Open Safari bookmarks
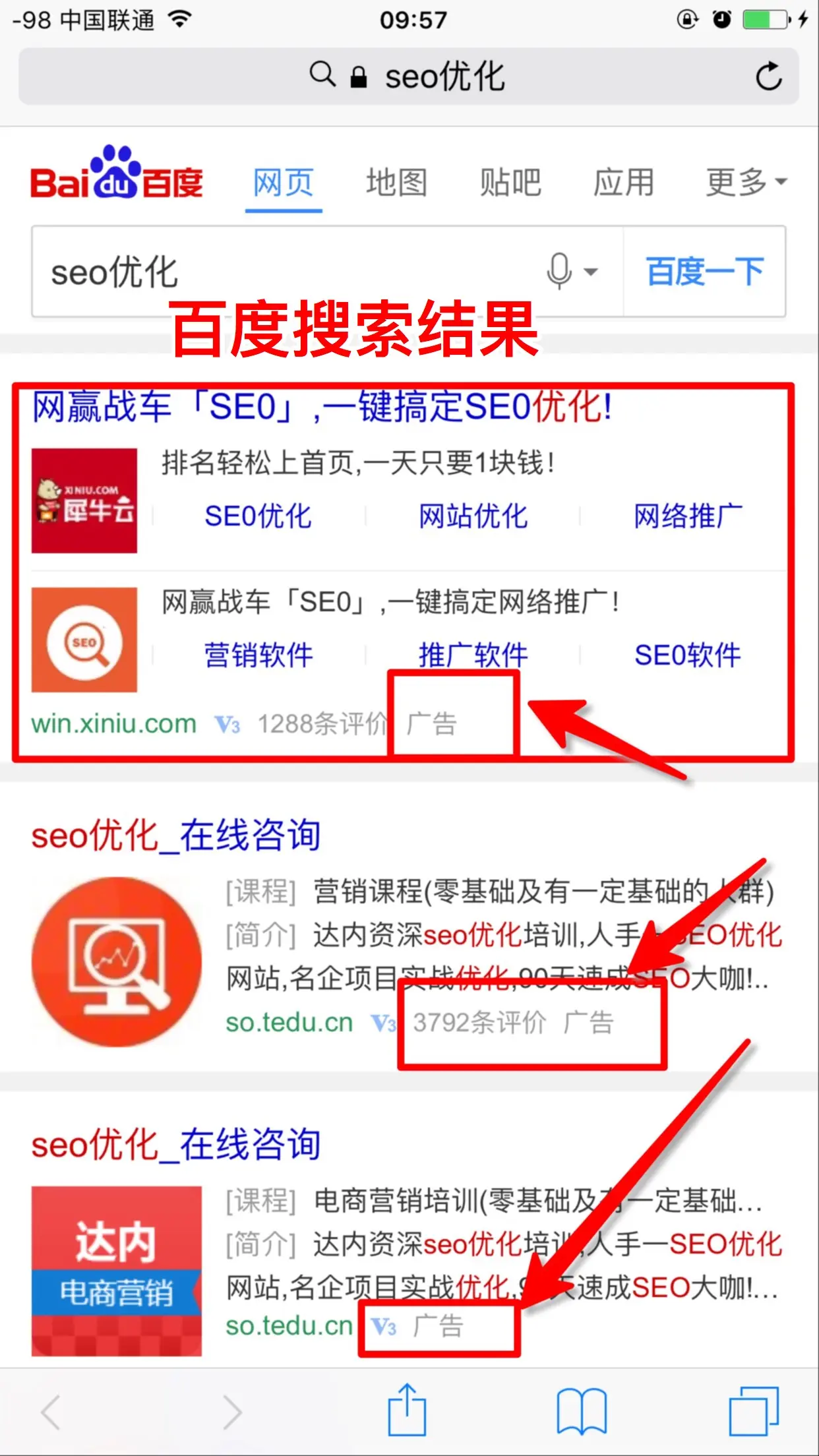819x1456 pixels. [x=581, y=1411]
